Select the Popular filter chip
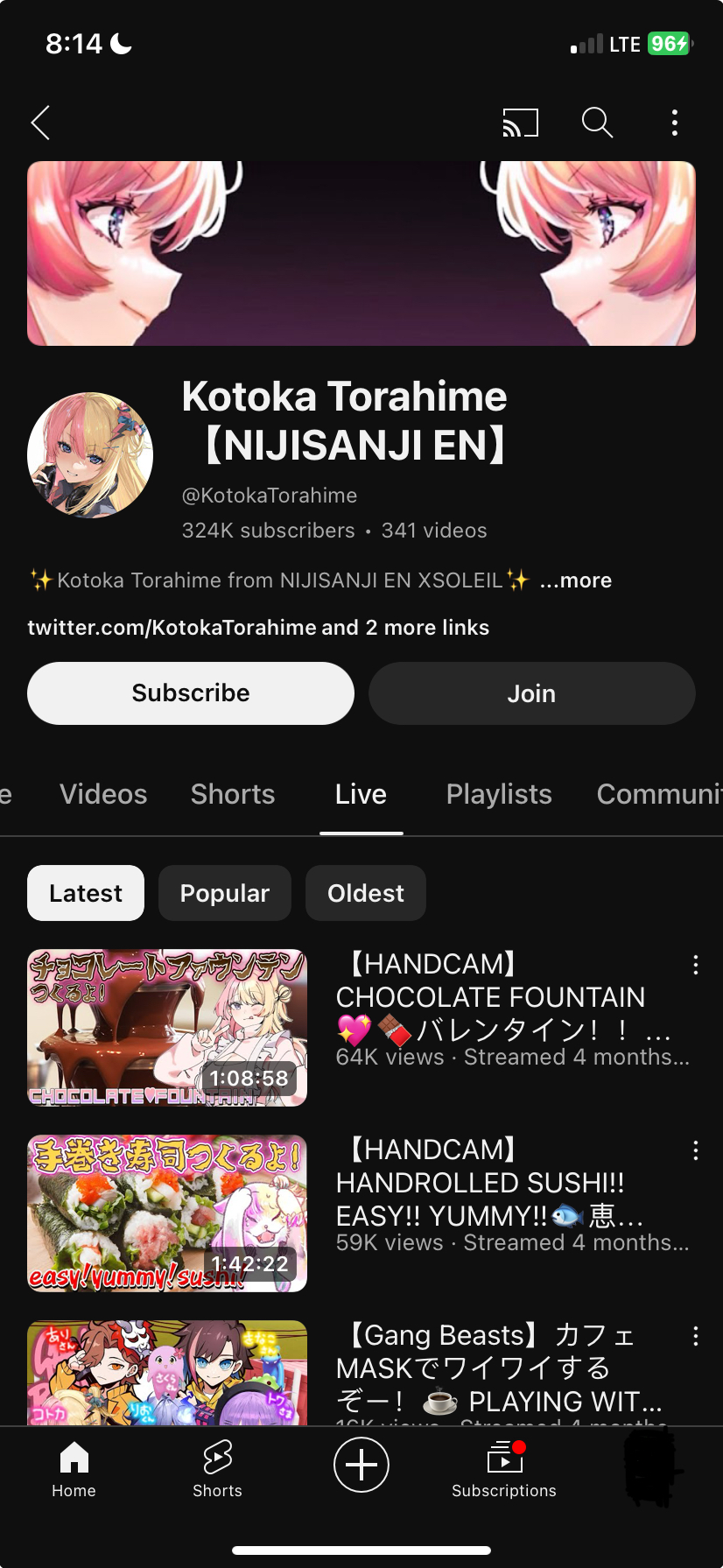723x1568 pixels. point(225,893)
